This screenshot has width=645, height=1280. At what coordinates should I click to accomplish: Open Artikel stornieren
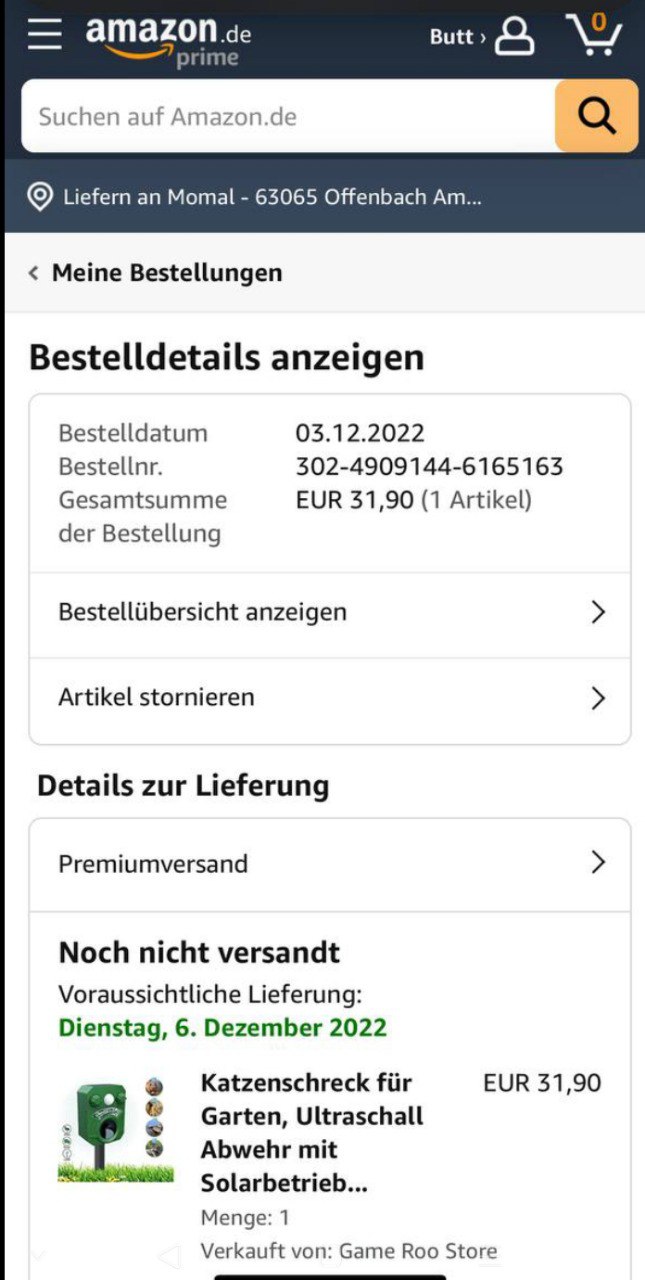point(330,697)
